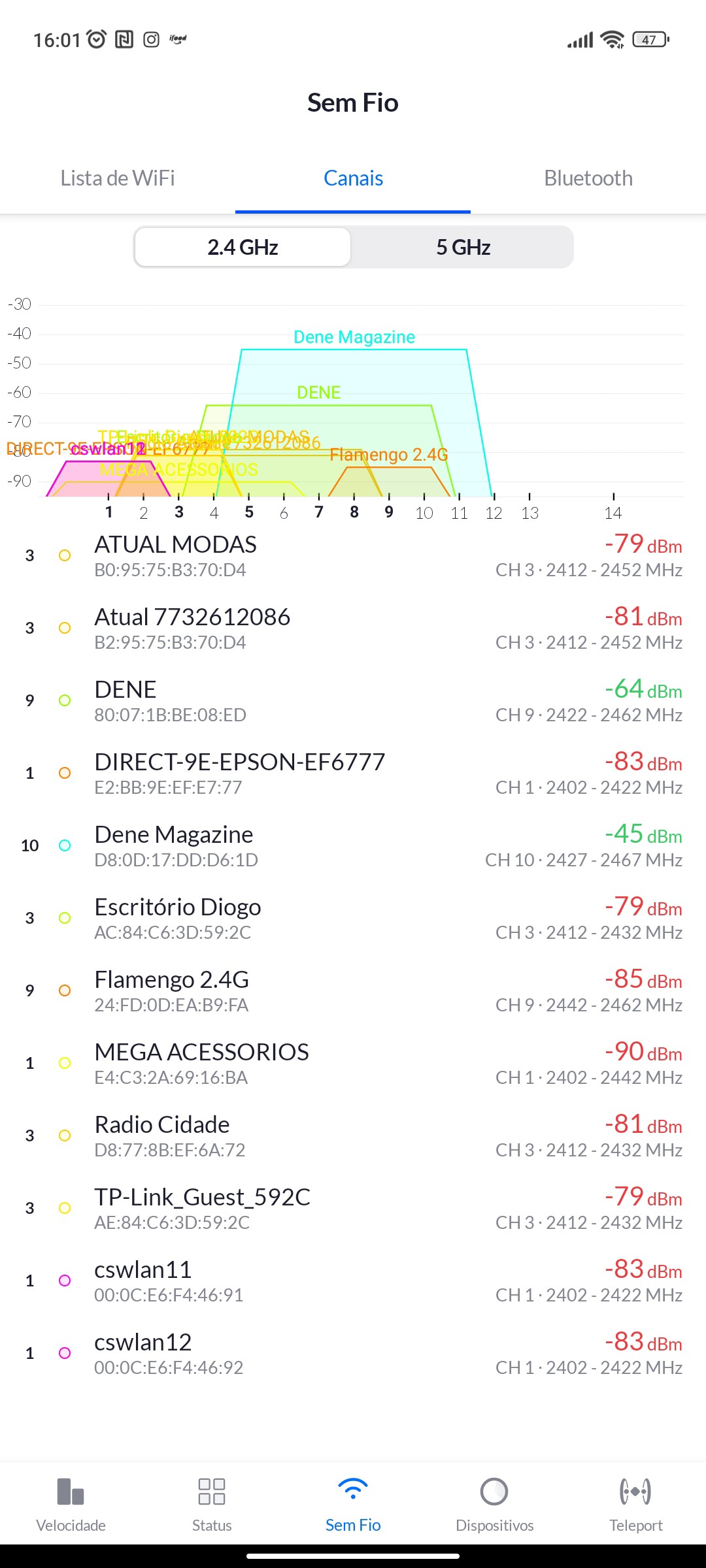Switch to the Teleport section
This screenshot has width=706, height=1568.
click(635, 1504)
